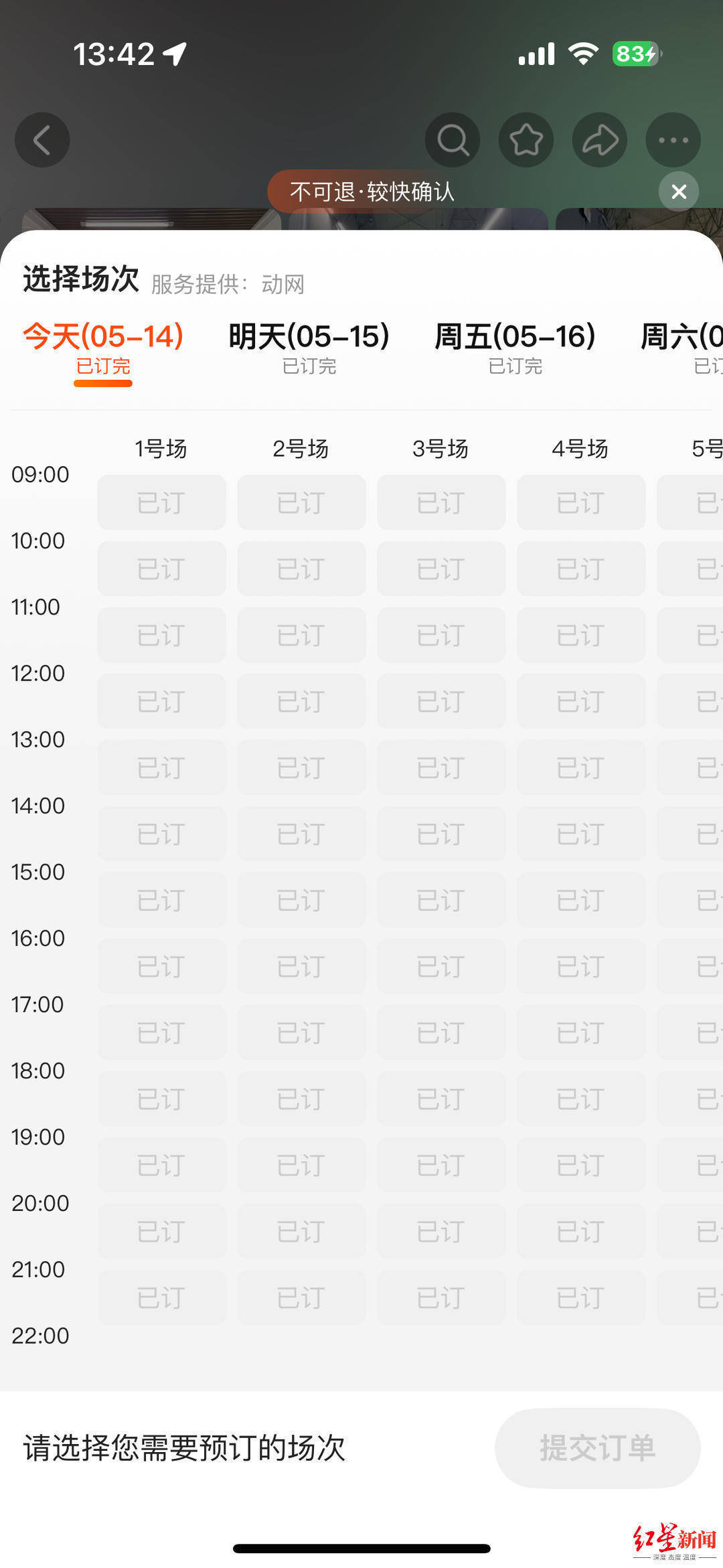Open the search magnifier icon

coord(453,140)
